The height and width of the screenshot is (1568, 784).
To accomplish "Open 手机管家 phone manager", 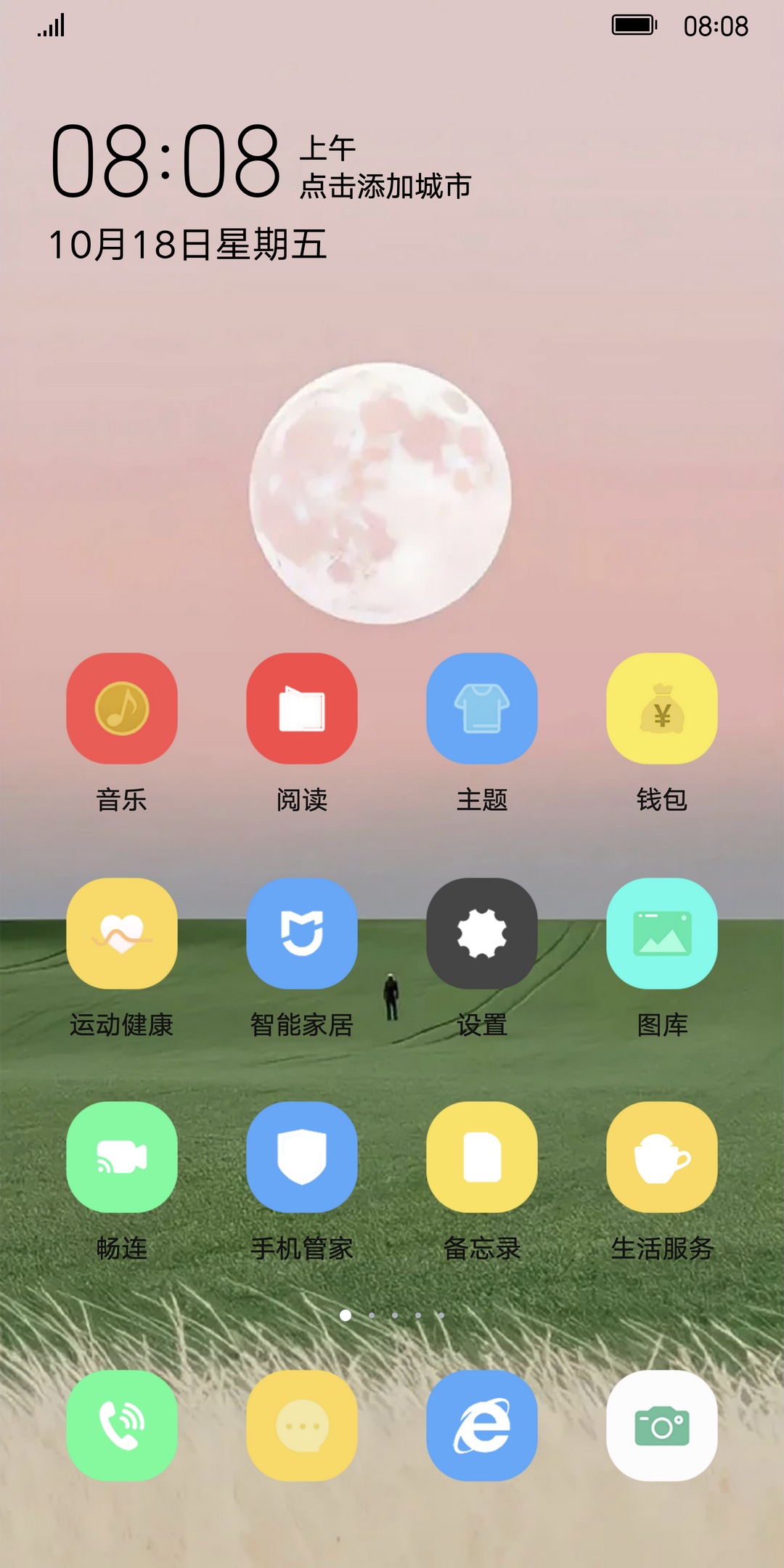I will (302, 1157).
